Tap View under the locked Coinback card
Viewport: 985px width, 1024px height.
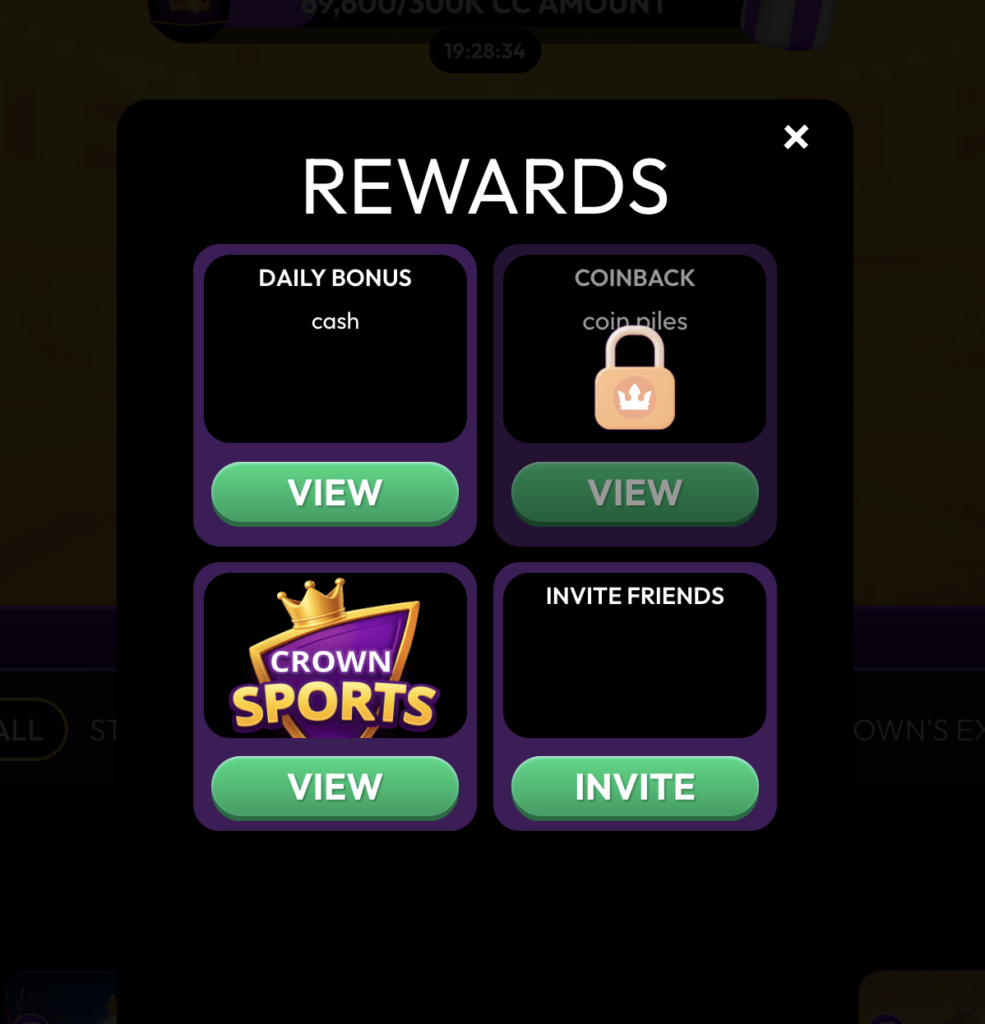click(634, 493)
